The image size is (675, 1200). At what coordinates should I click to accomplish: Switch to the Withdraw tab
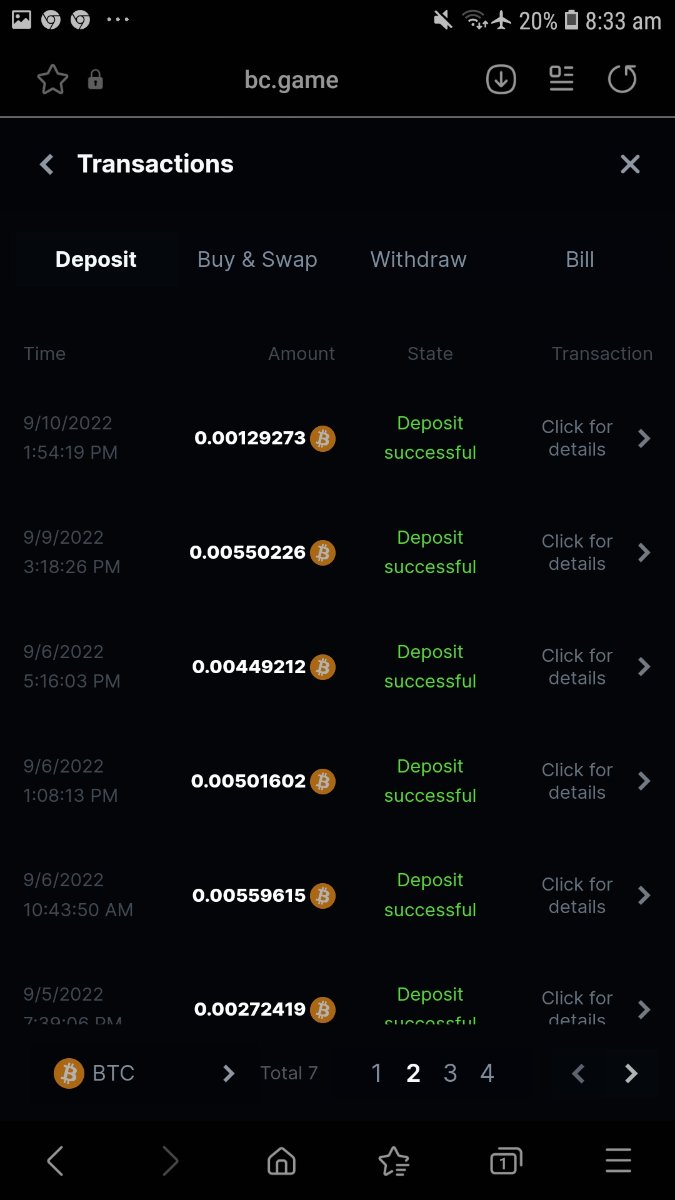click(418, 260)
